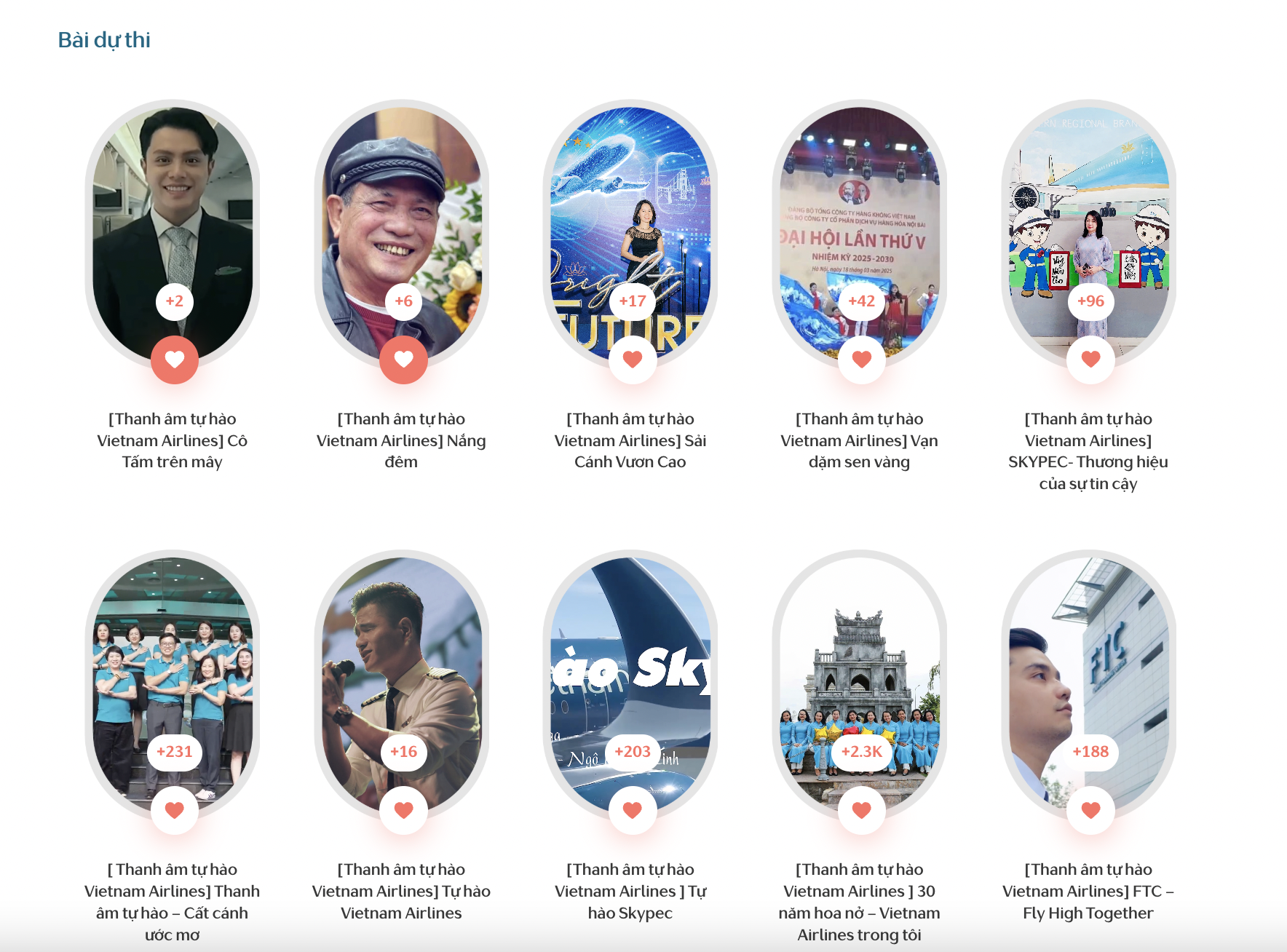Tap heart on Tự hào Vietnam Airlines
This screenshot has height=952, width=1287.
pos(403,810)
